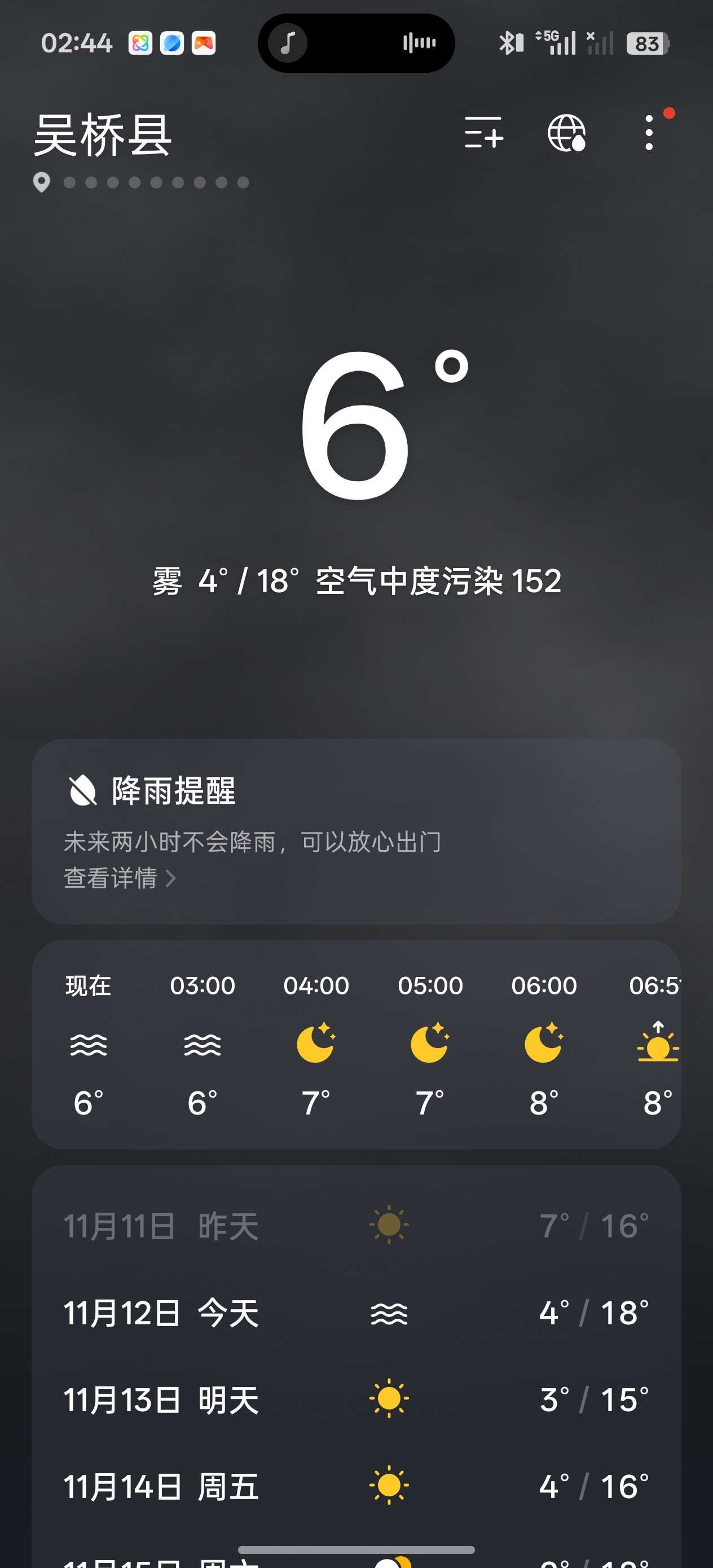Select the 04:00 hourly forecast
This screenshot has width=713, height=1568.
(x=316, y=1044)
